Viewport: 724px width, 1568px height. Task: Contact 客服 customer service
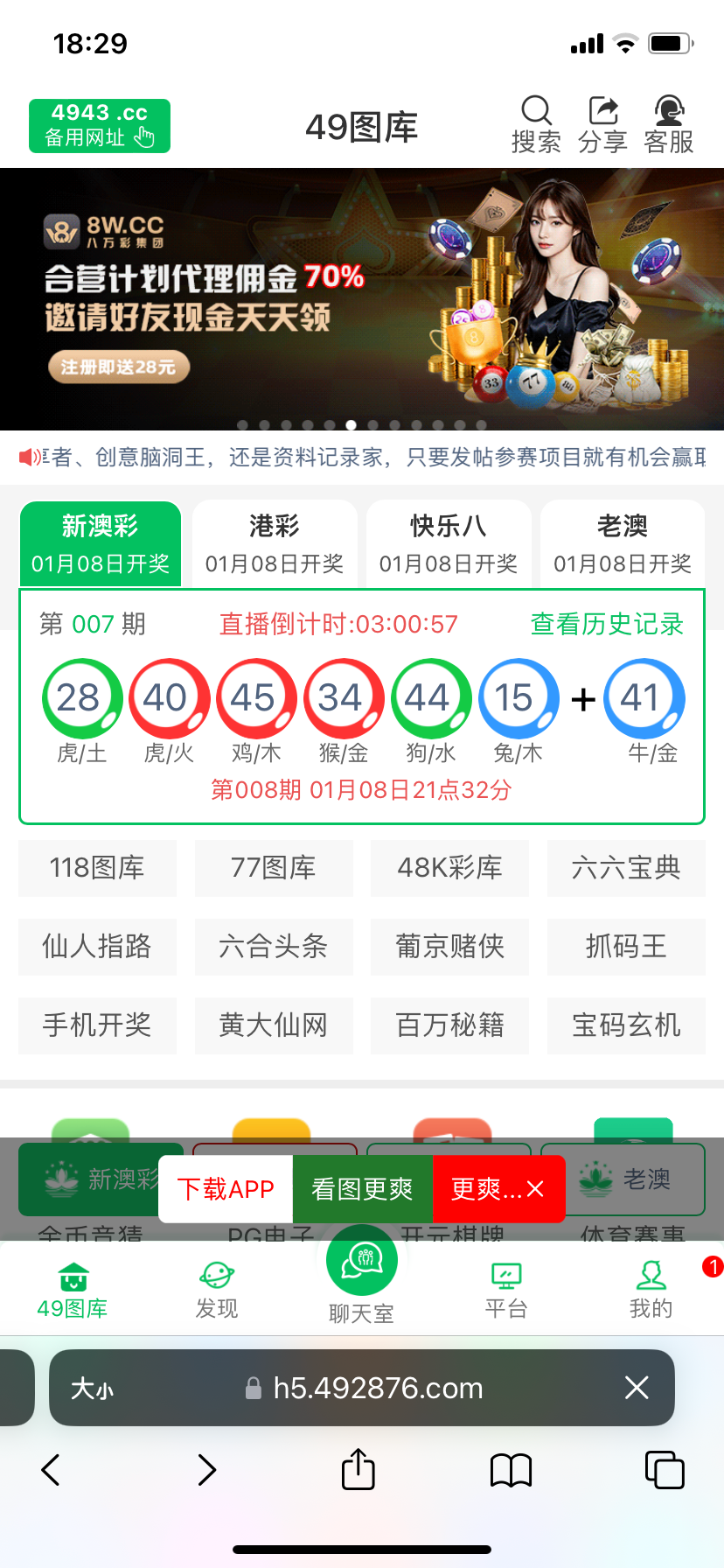click(669, 124)
